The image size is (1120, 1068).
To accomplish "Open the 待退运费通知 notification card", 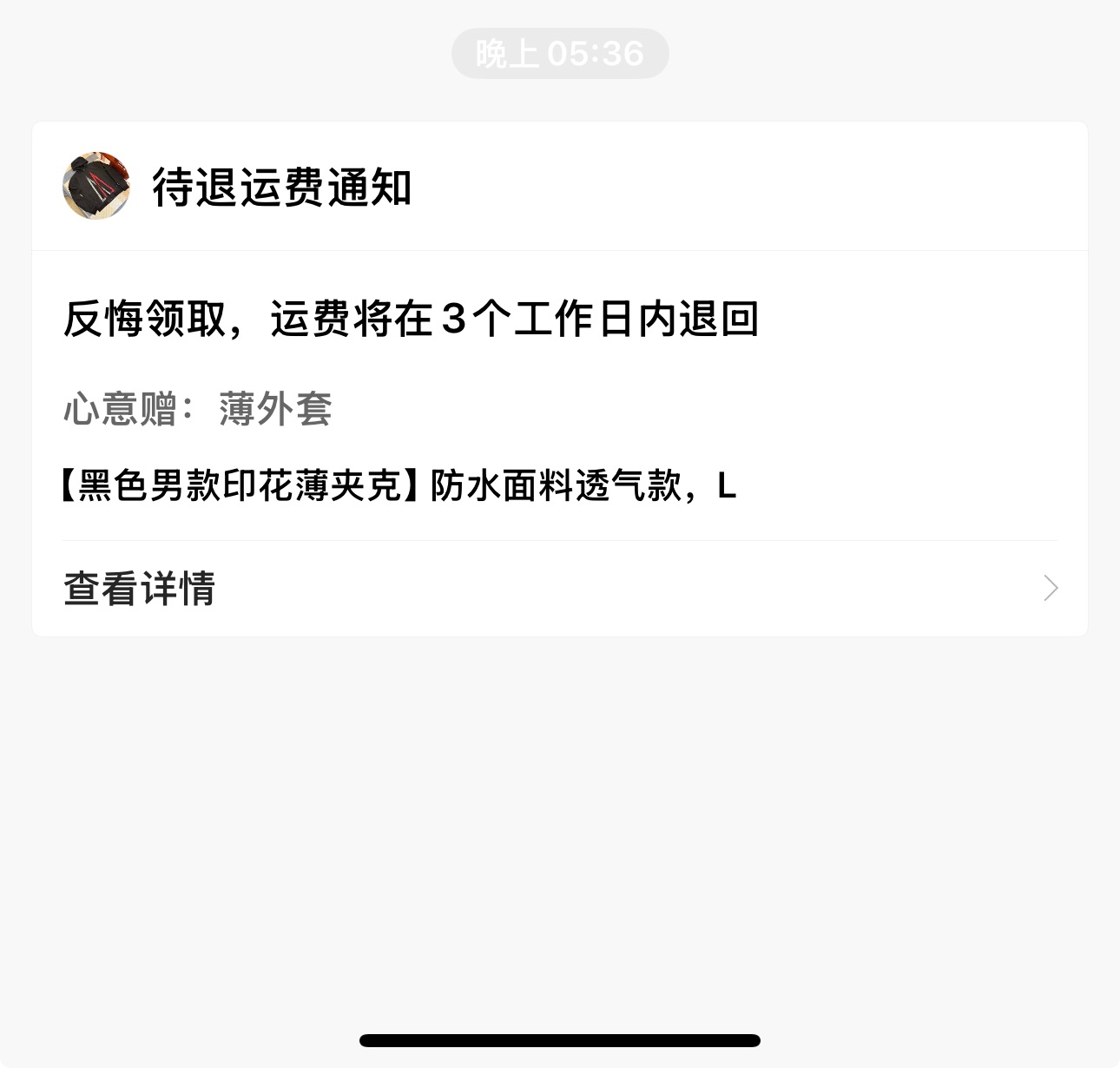I will [559, 382].
